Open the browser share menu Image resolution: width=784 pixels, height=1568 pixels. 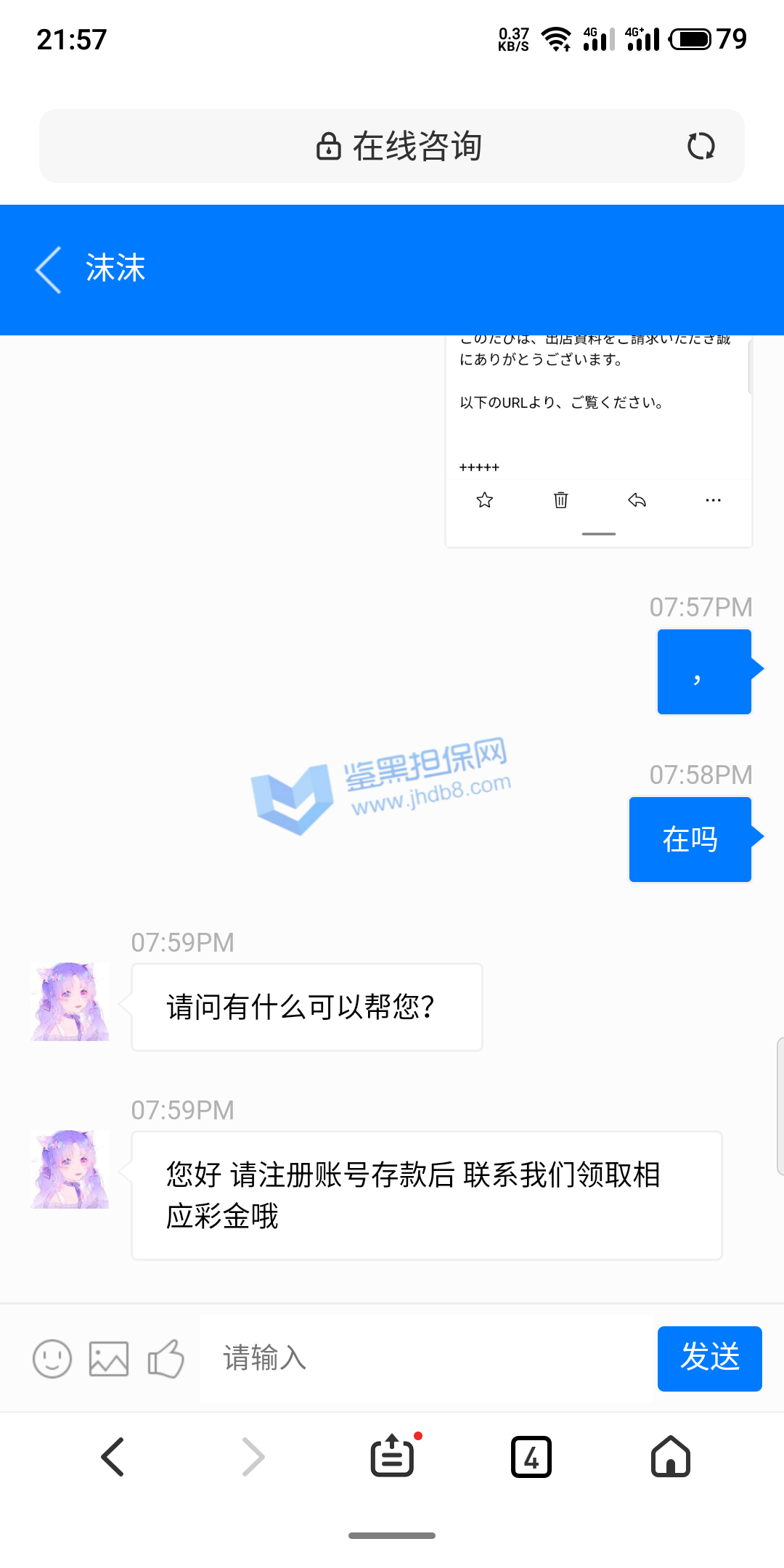392,1457
